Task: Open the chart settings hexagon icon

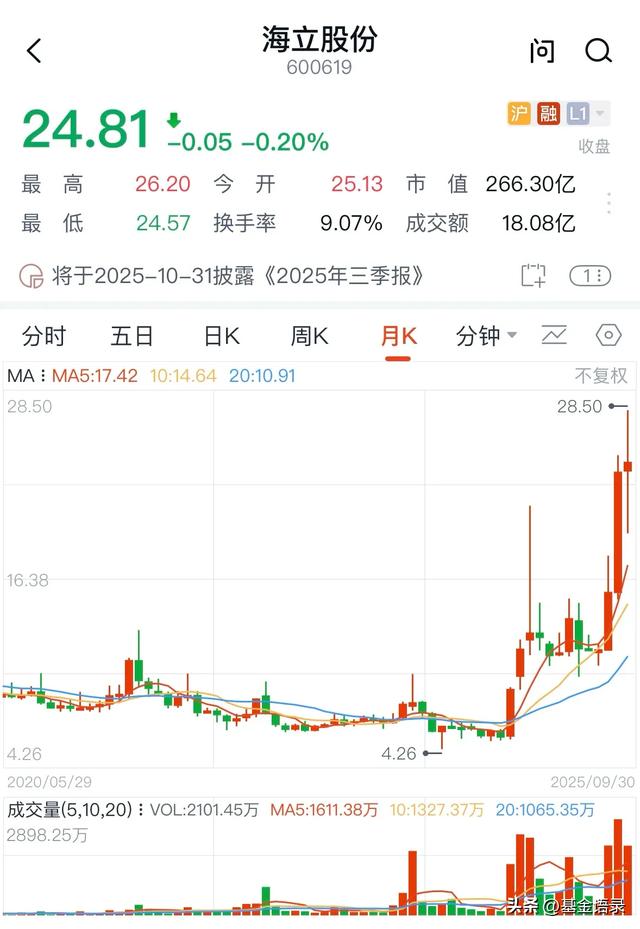Action: (608, 336)
